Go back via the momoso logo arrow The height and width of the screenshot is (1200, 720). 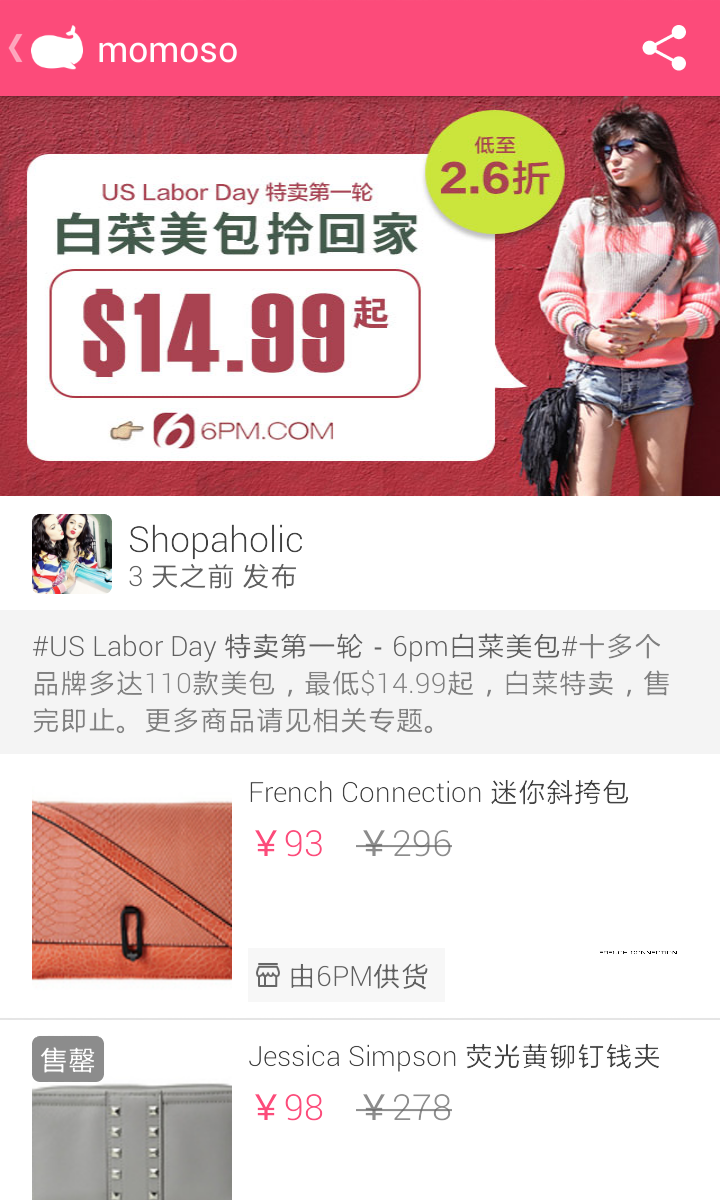pyautogui.click(x=46, y=48)
